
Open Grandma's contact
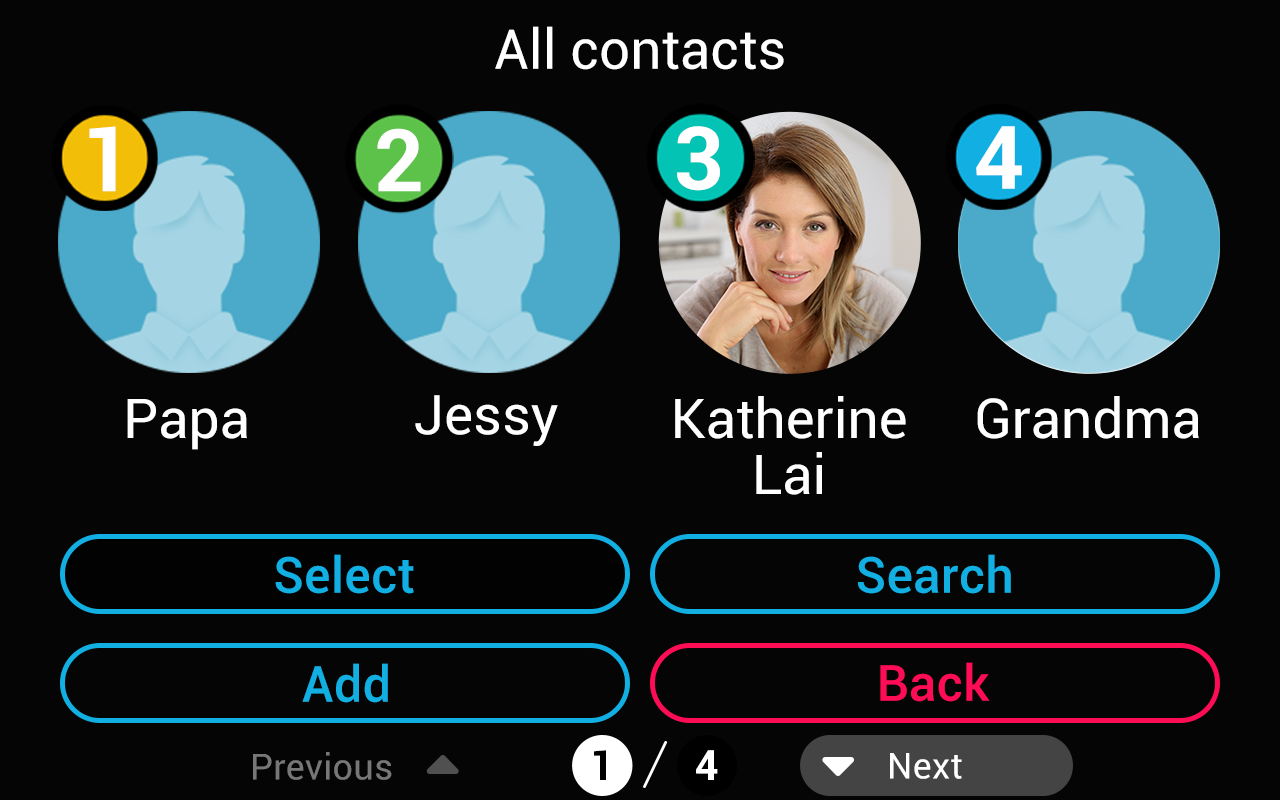click(1088, 243)
